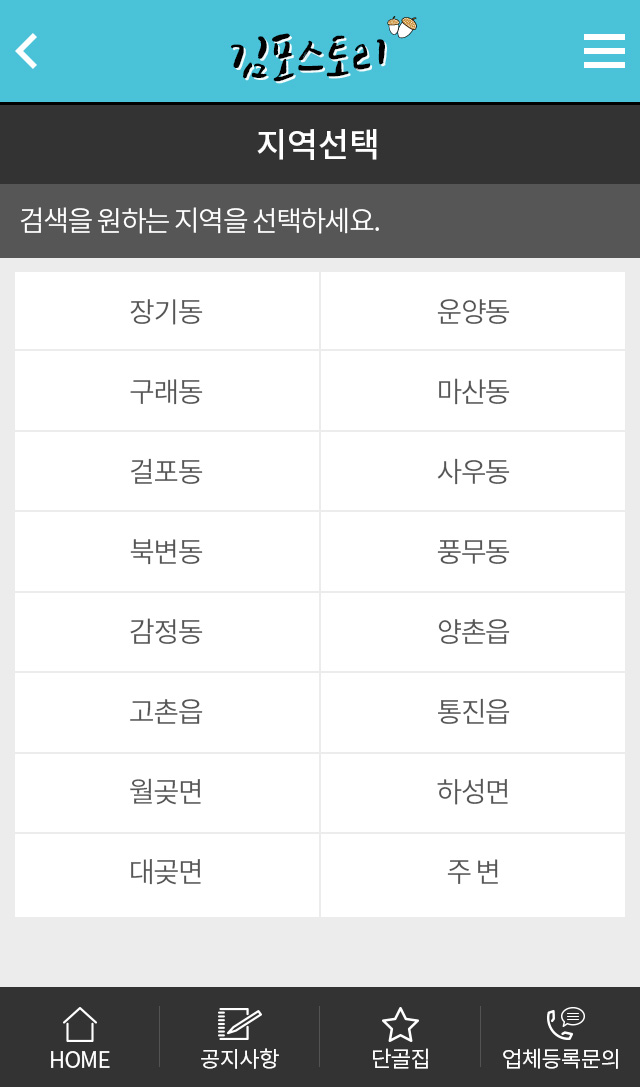Pick 감정동

(x=166, y=632)
